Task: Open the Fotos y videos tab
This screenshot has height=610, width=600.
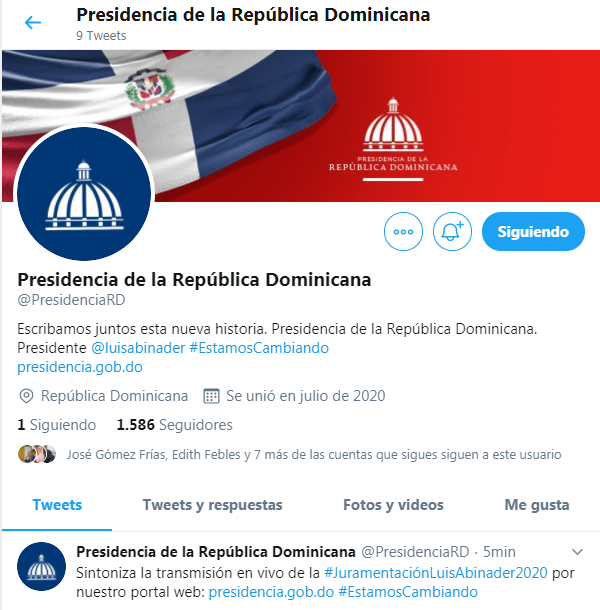Action: (x=393, y=505)
